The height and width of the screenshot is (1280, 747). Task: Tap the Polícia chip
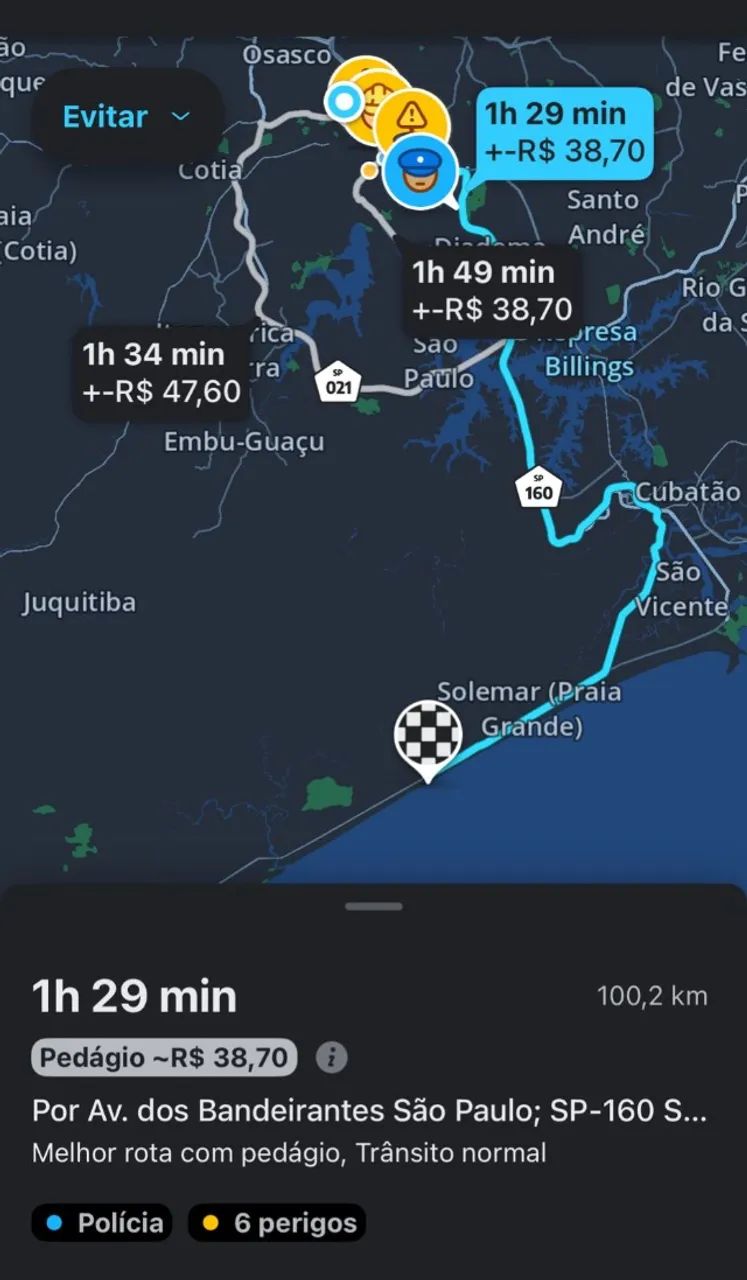point(102,1222)
